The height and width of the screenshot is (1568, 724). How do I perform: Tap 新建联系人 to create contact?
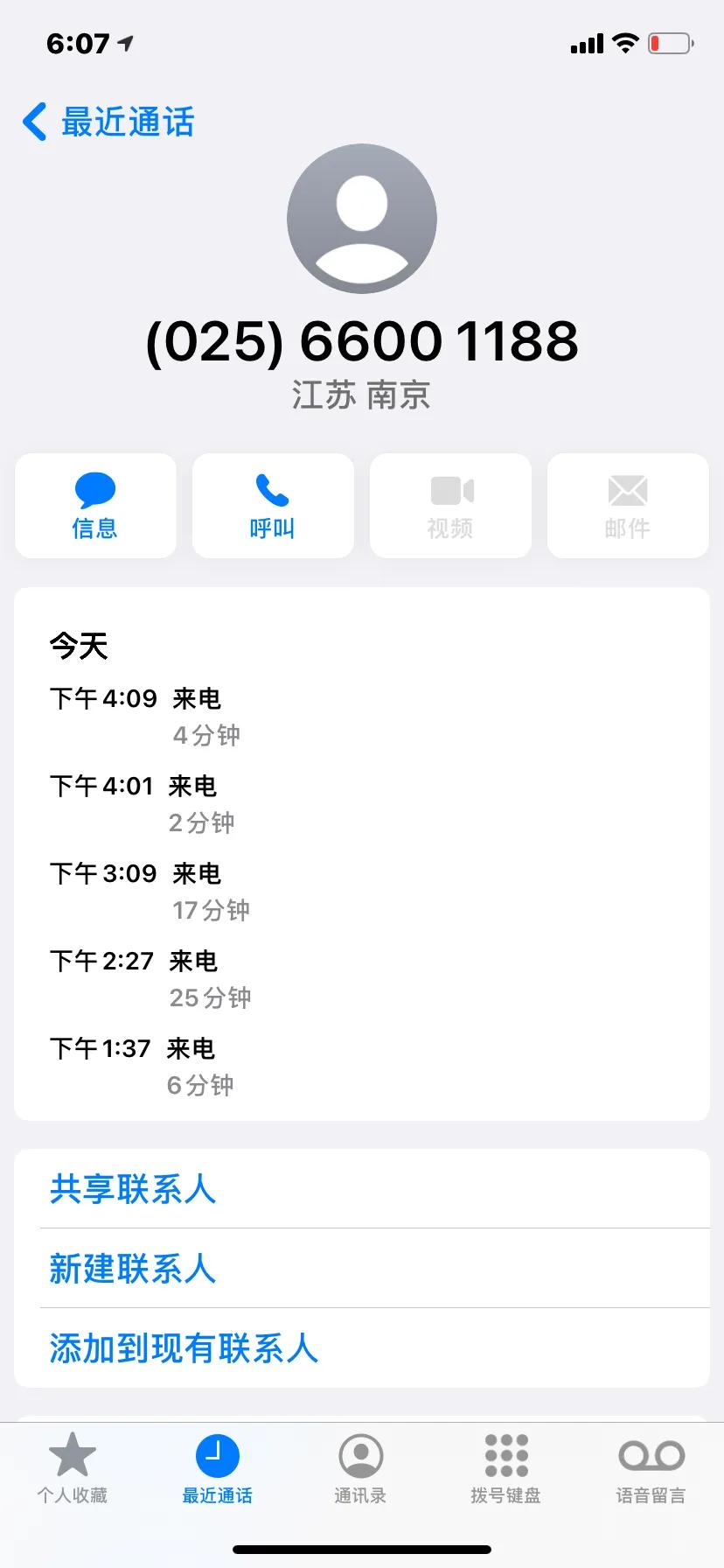pos(132,1269)
